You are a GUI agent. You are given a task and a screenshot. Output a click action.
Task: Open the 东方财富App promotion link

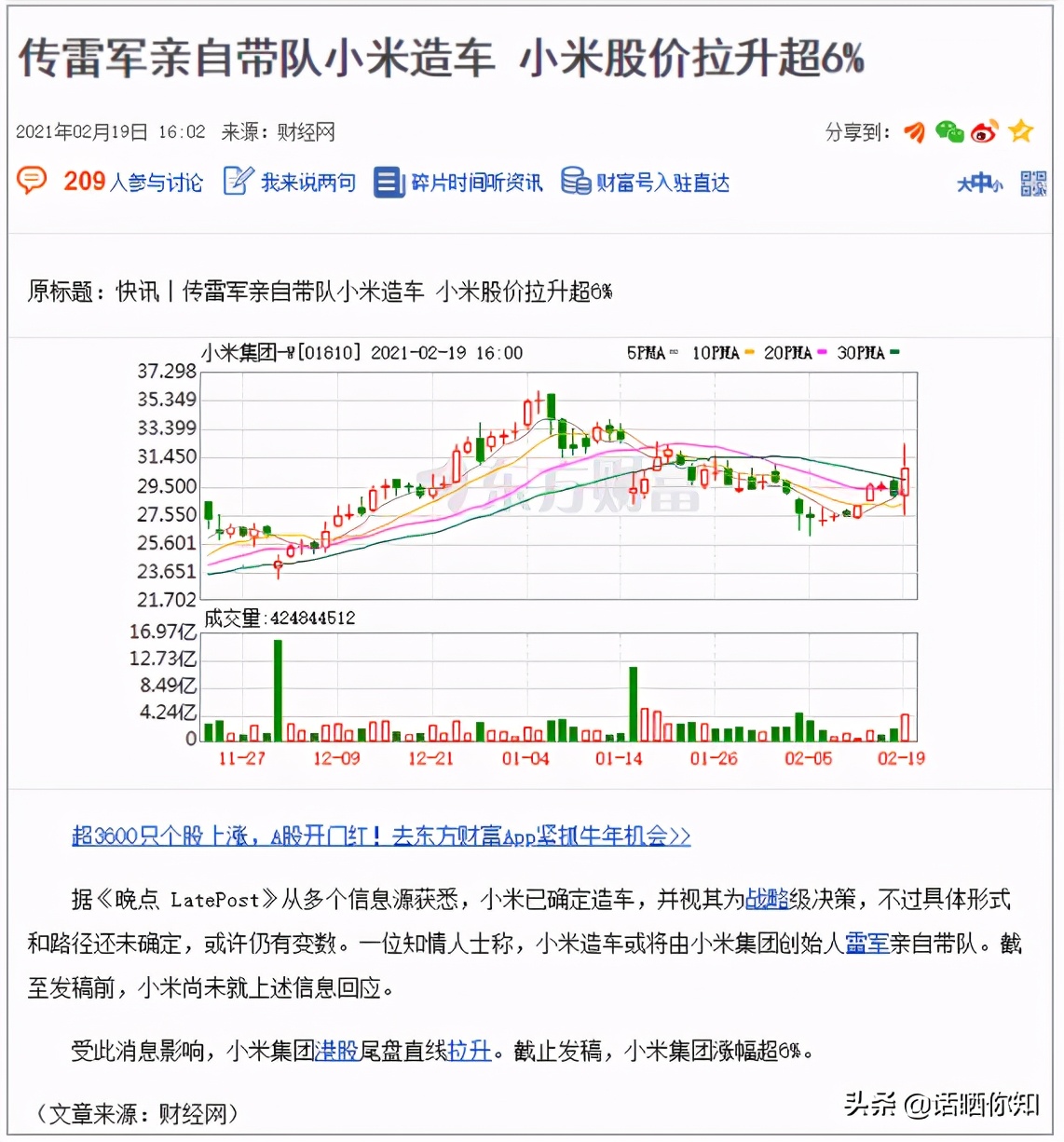tap(382, 836)
